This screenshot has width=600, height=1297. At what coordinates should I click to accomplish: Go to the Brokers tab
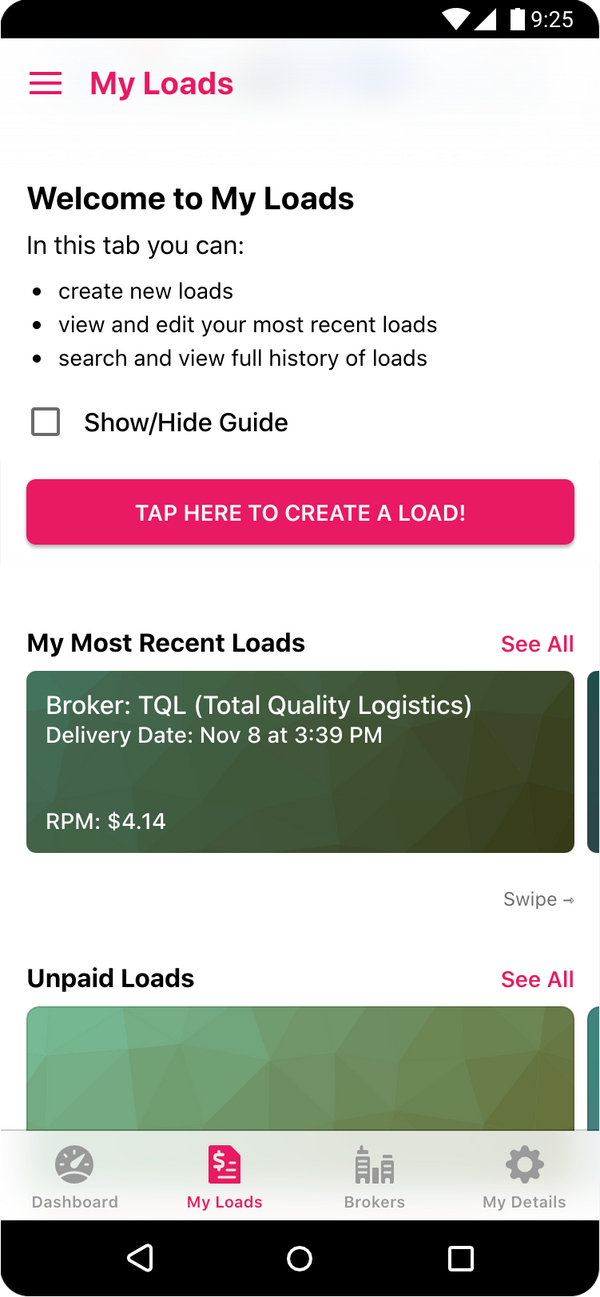(374, 1177)
